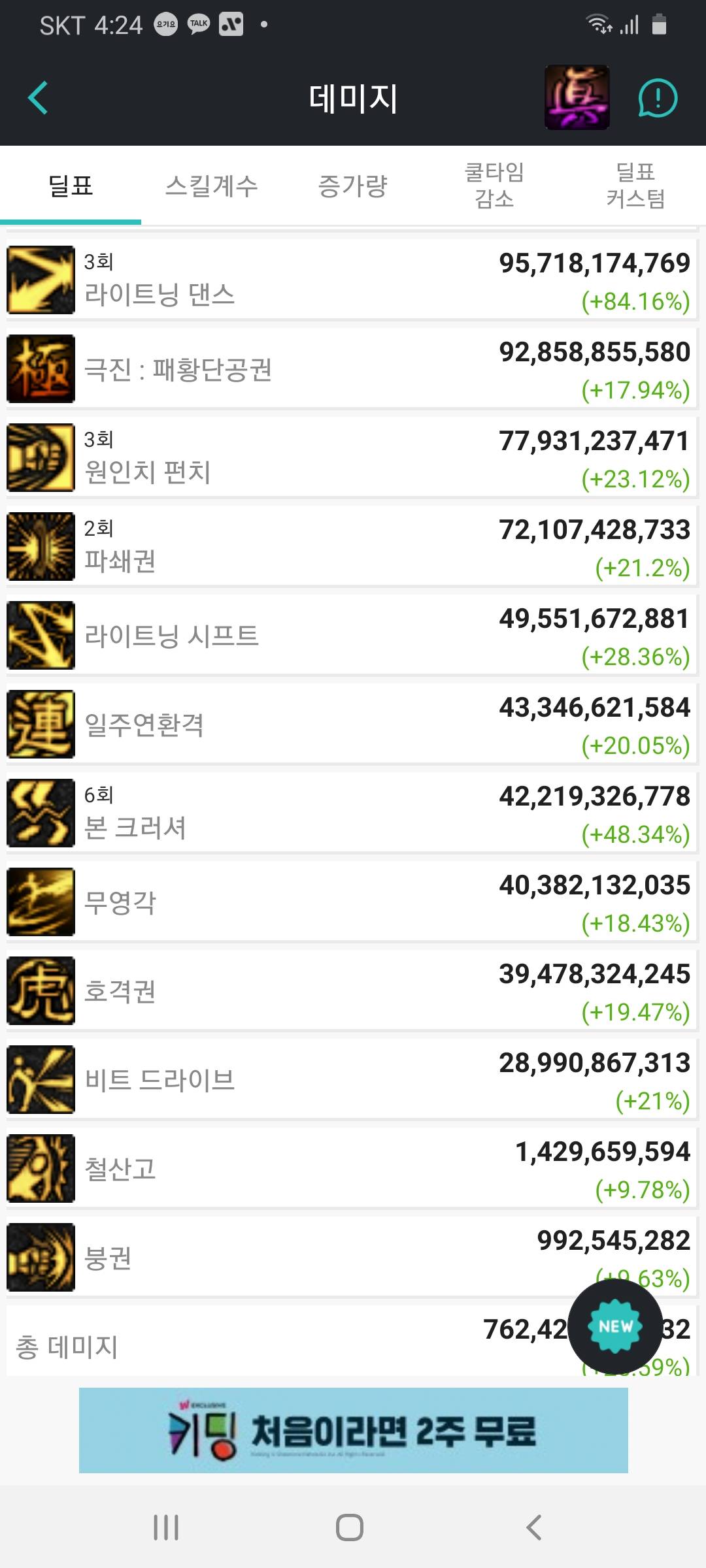This screenshot has height=1568, width=706.
Task: Open recent apps from navigation bar
Action: click(166, 1527)
